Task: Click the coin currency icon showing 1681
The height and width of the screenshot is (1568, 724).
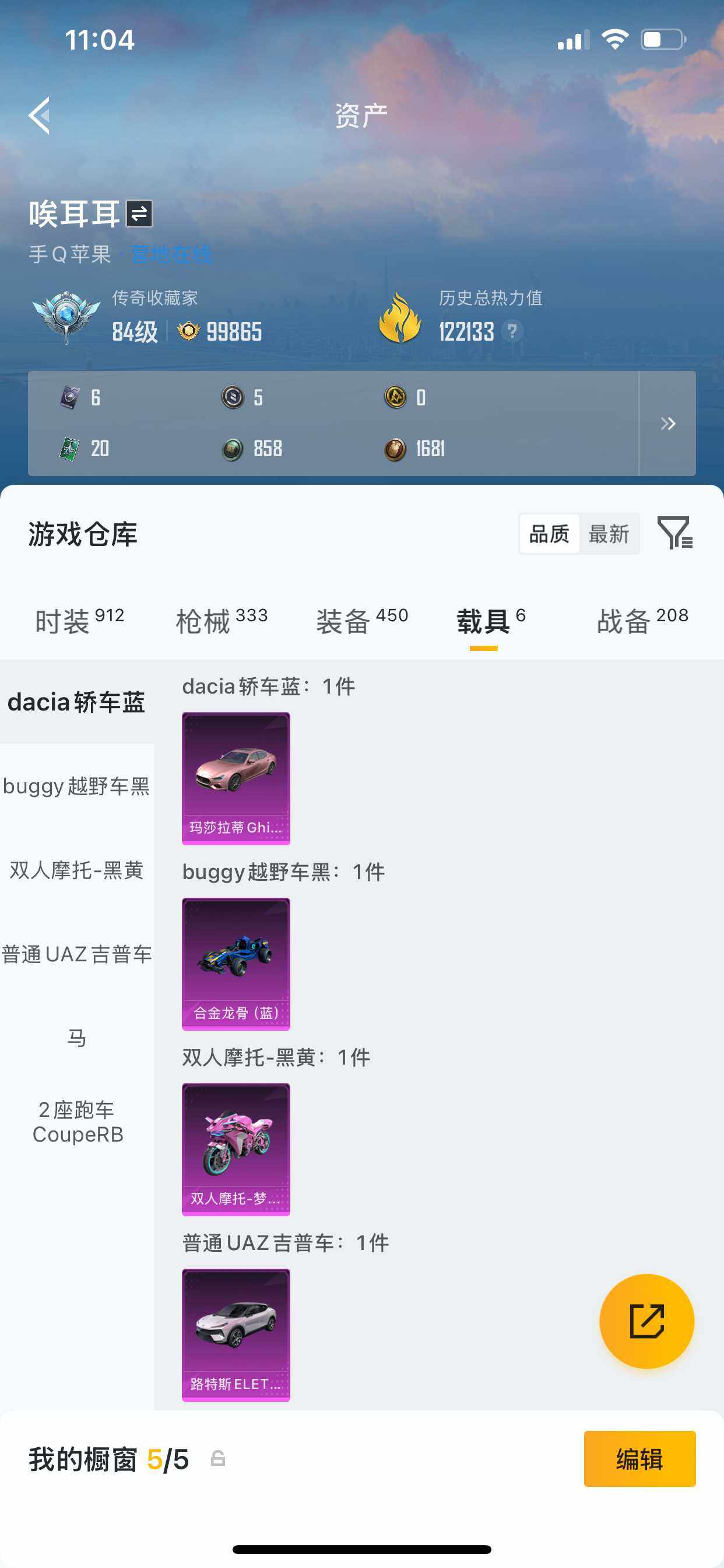Action: (395, 449)
